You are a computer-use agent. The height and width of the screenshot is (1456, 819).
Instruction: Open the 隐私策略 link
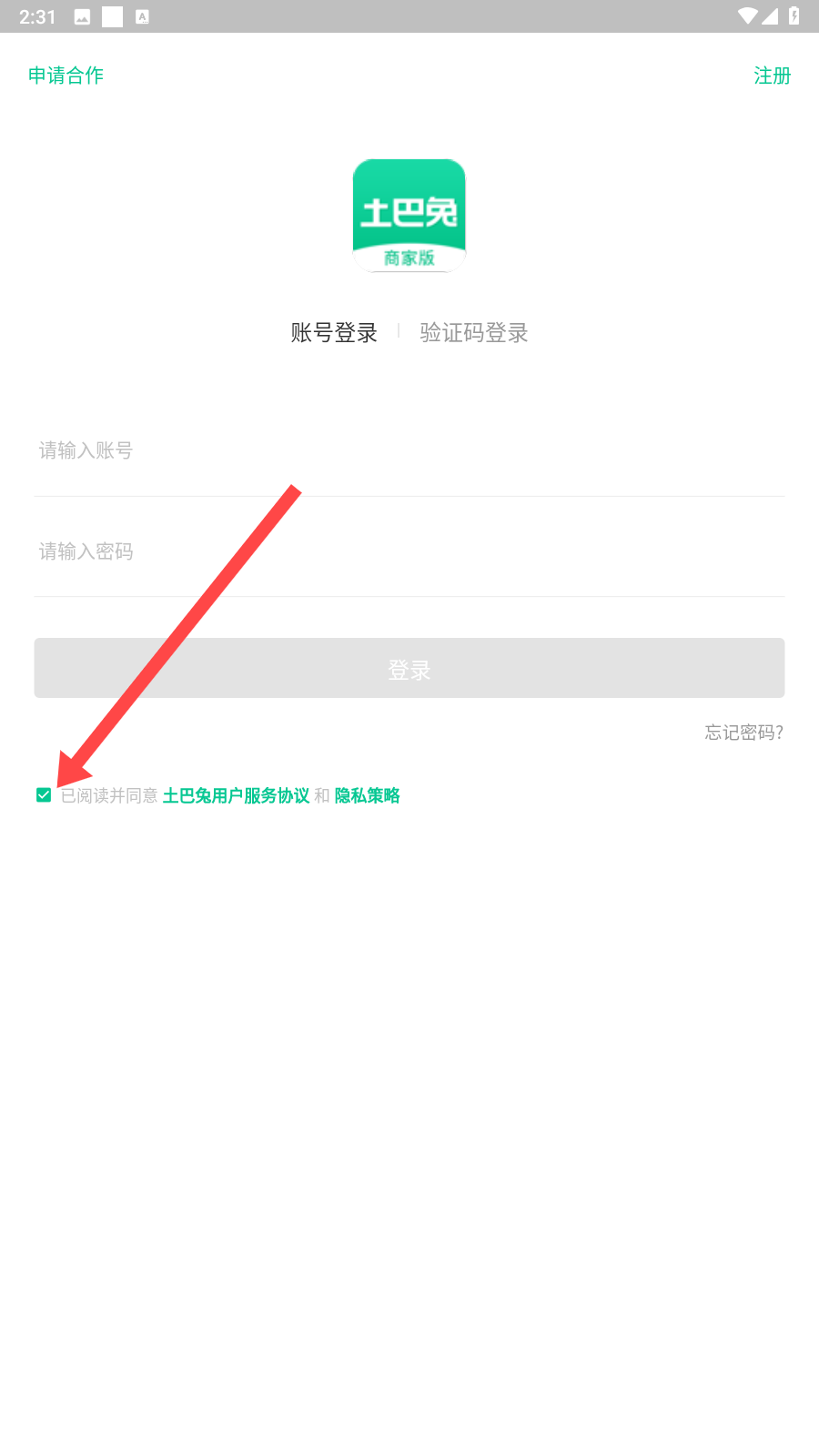[368, 796]
